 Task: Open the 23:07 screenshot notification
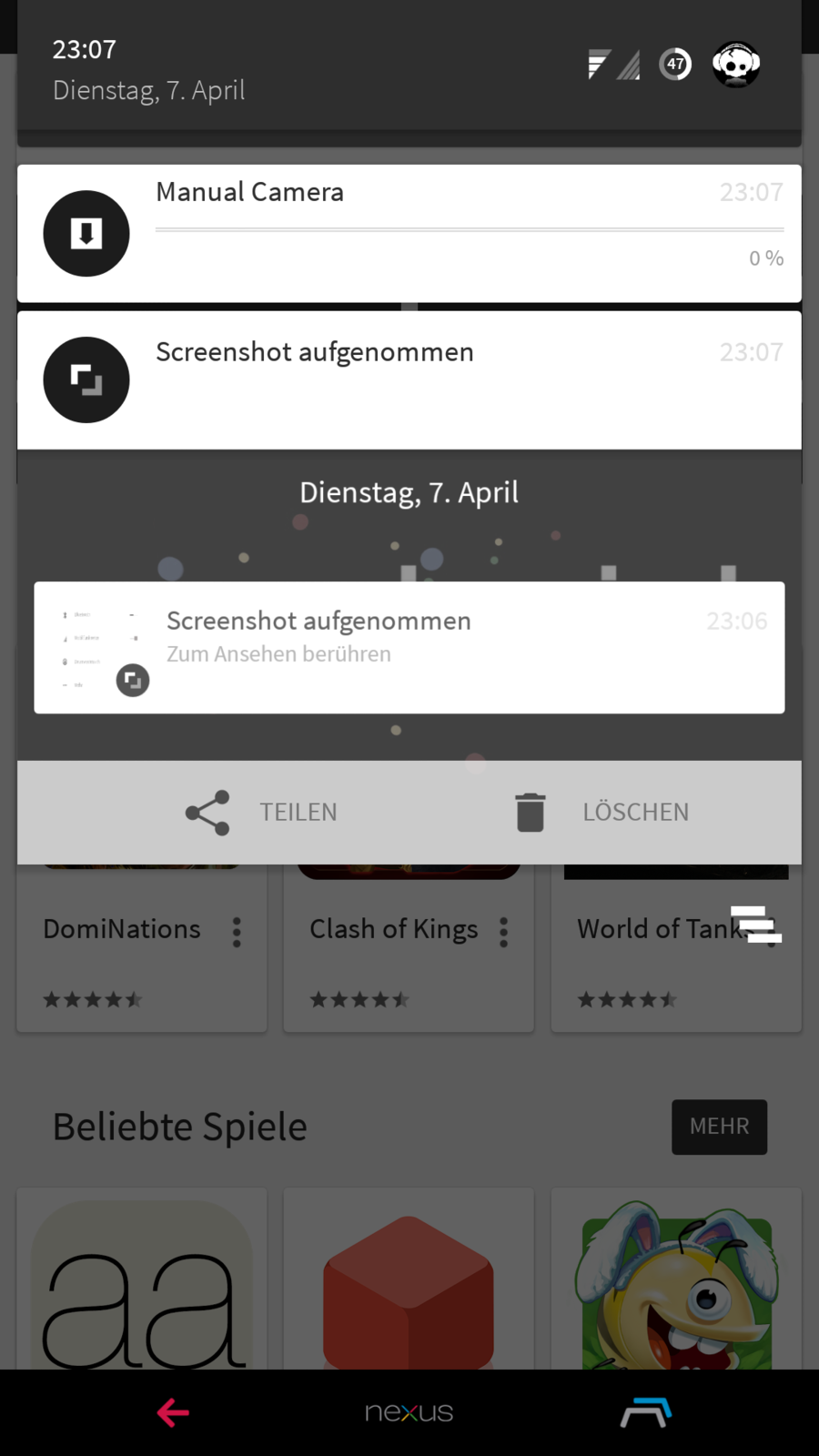(409, 379)
